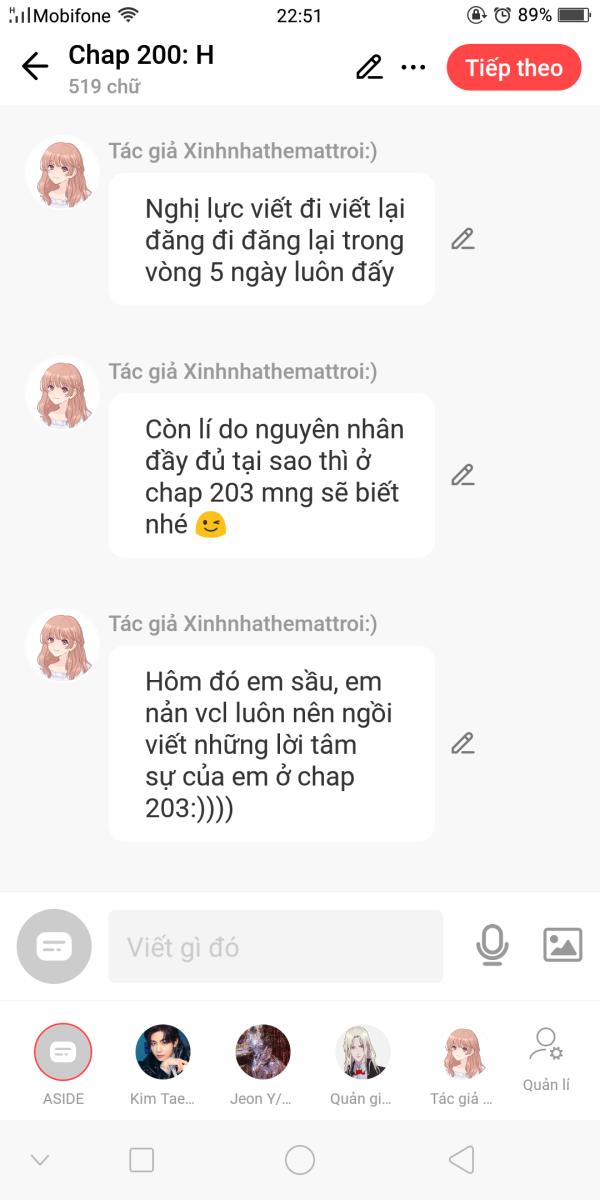Edit the chapter title with the pencil icon

(x=369, y=67)
